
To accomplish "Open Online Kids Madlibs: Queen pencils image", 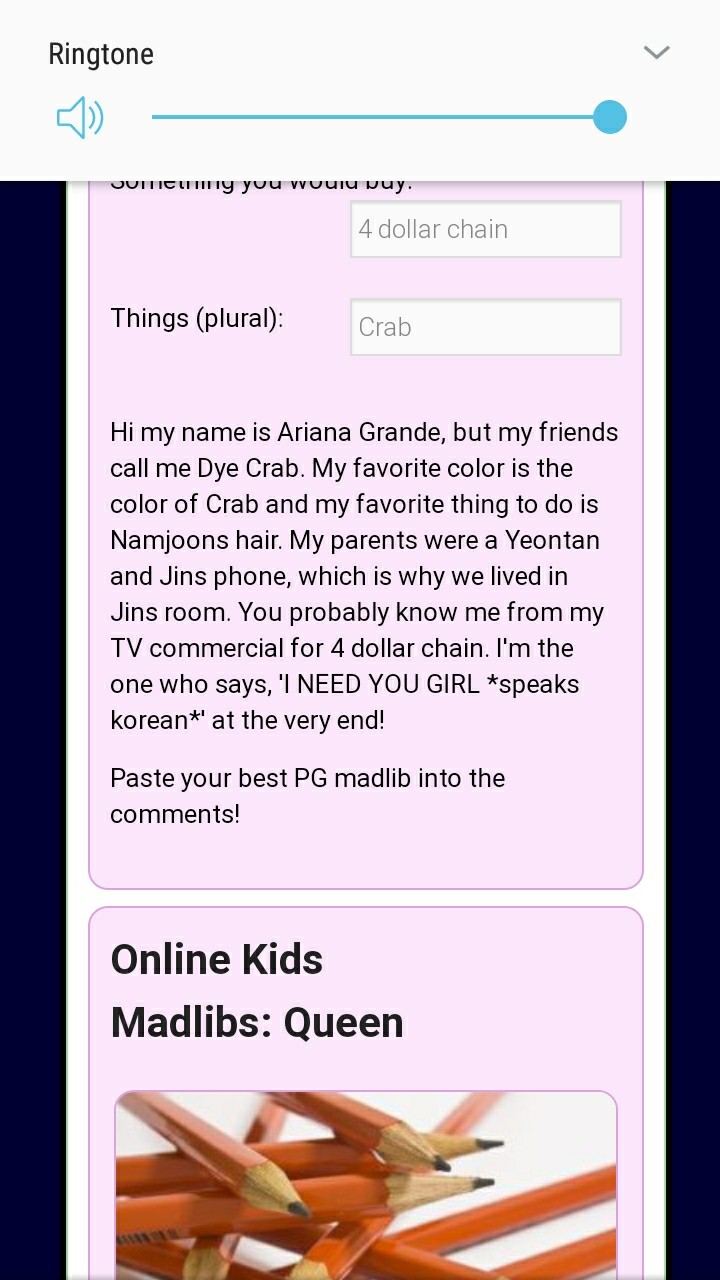I will 366,1186.
